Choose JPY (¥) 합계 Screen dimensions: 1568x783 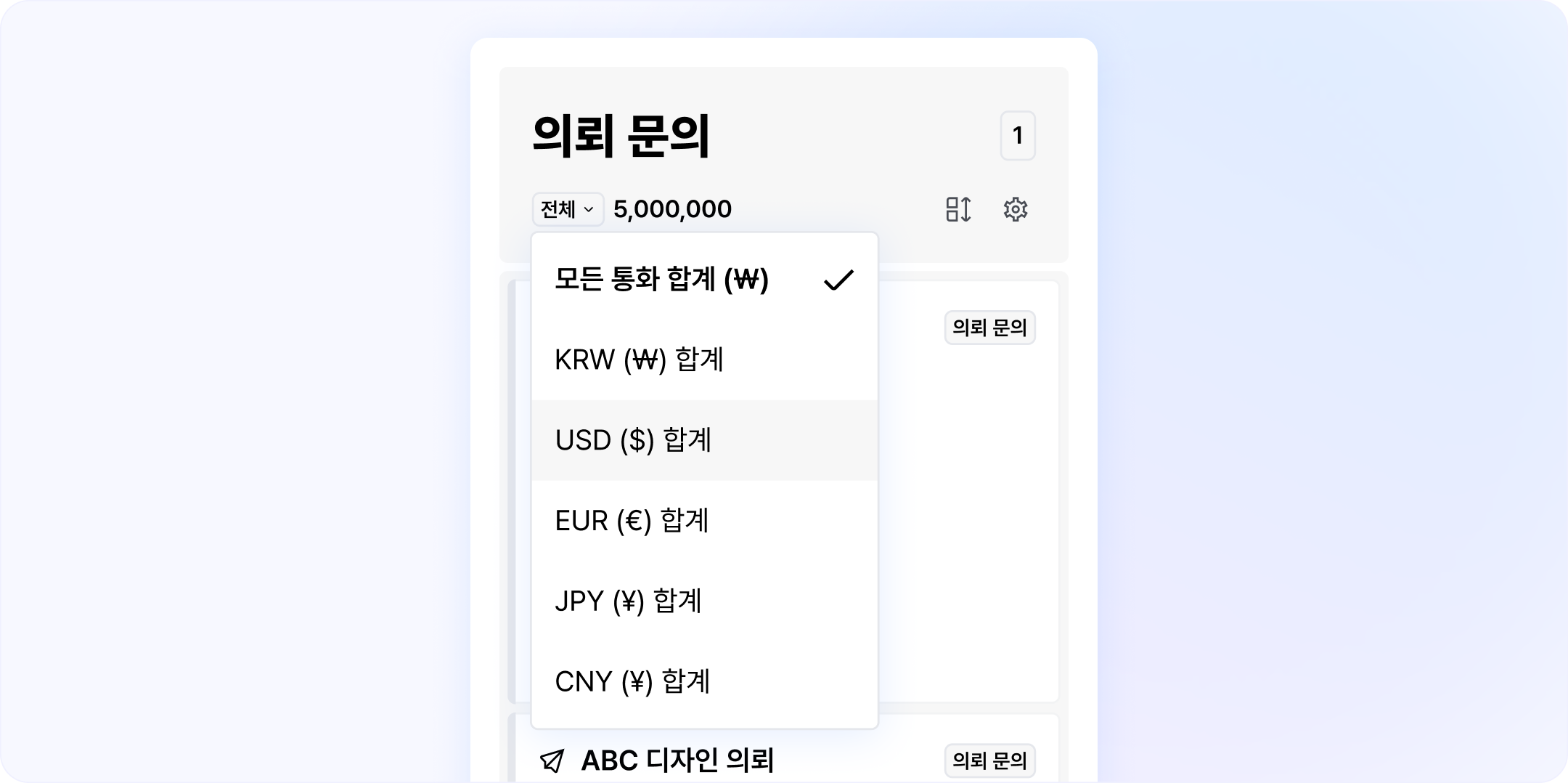tap(704, 601)
